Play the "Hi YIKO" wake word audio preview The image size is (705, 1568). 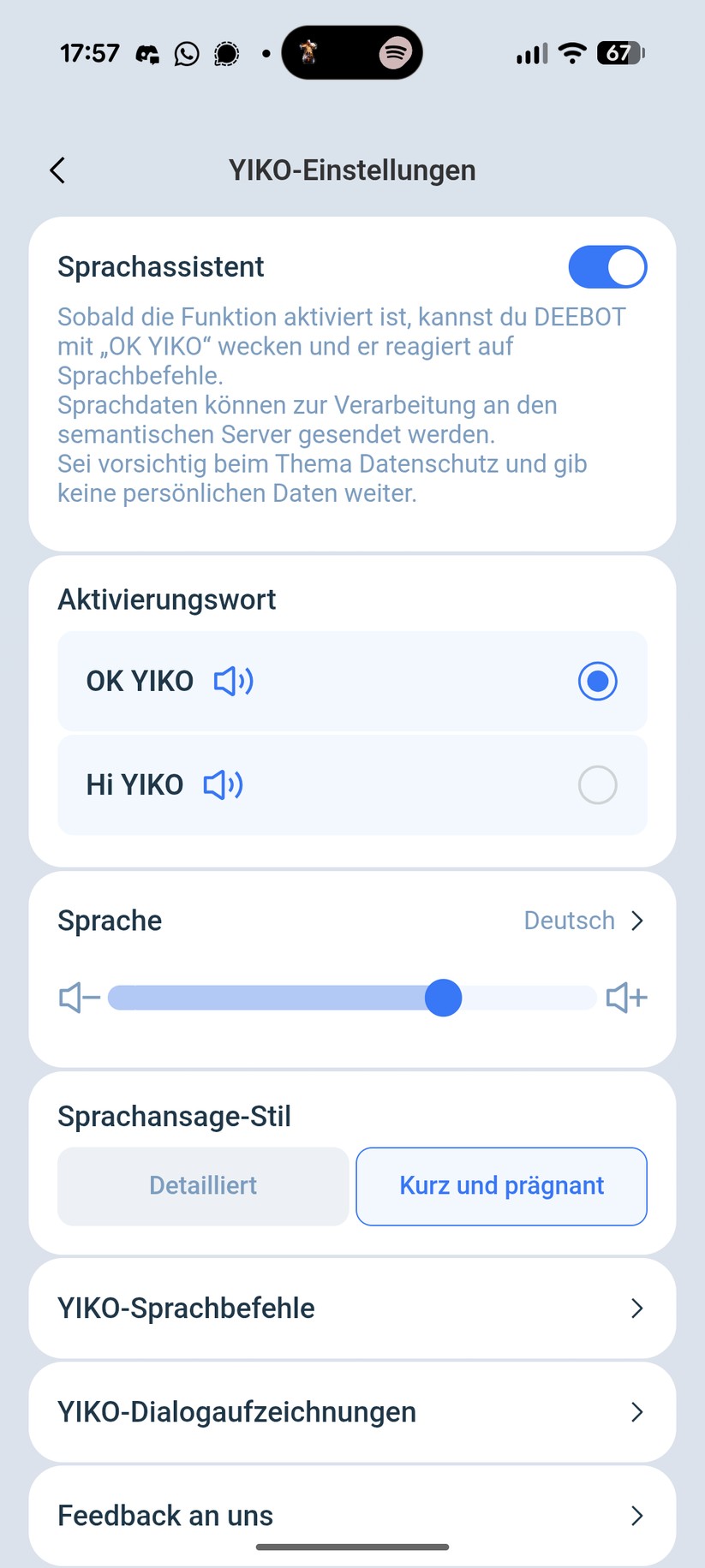click(222, 784)
